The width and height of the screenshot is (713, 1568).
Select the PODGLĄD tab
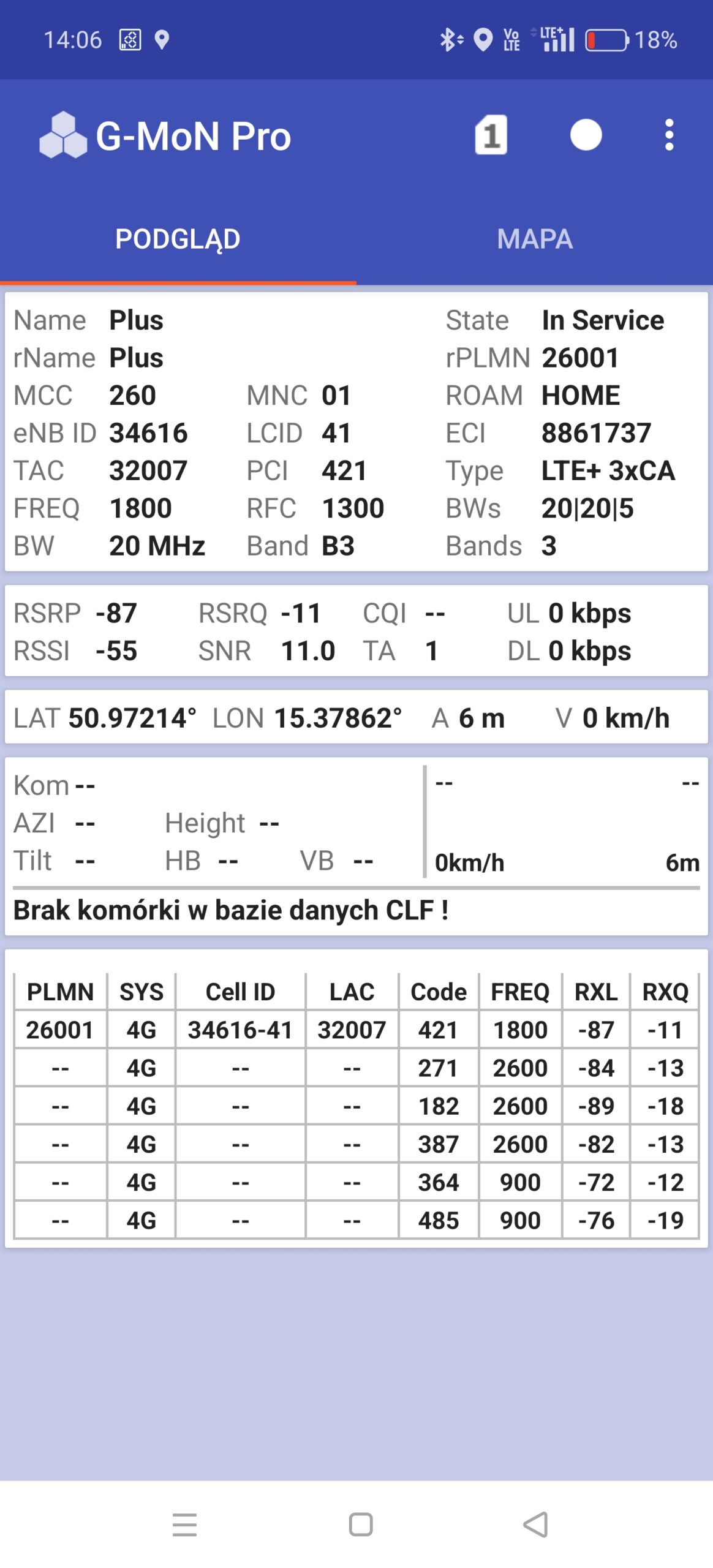click(178, 239)
